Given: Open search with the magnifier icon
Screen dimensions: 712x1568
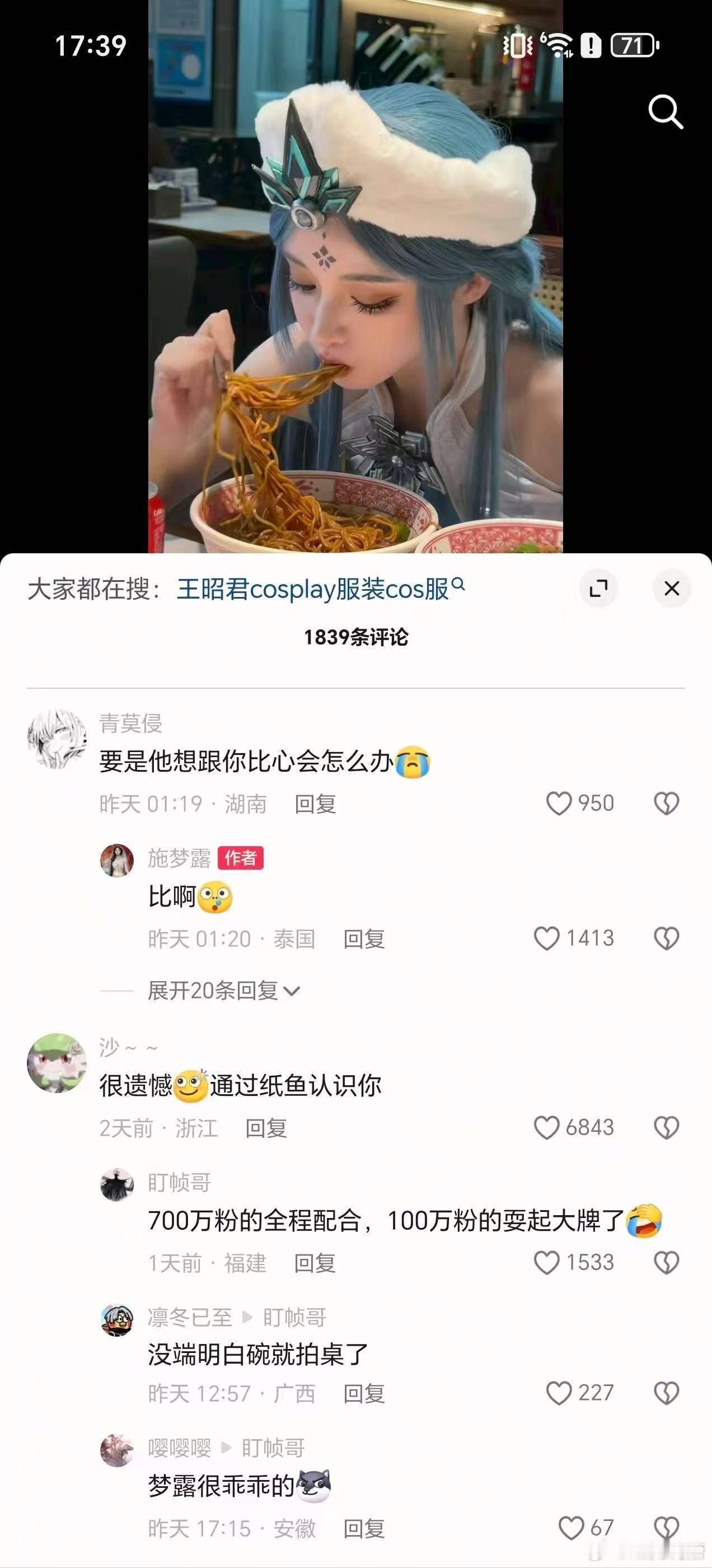Looking at the screenshot, I should 665,113.
